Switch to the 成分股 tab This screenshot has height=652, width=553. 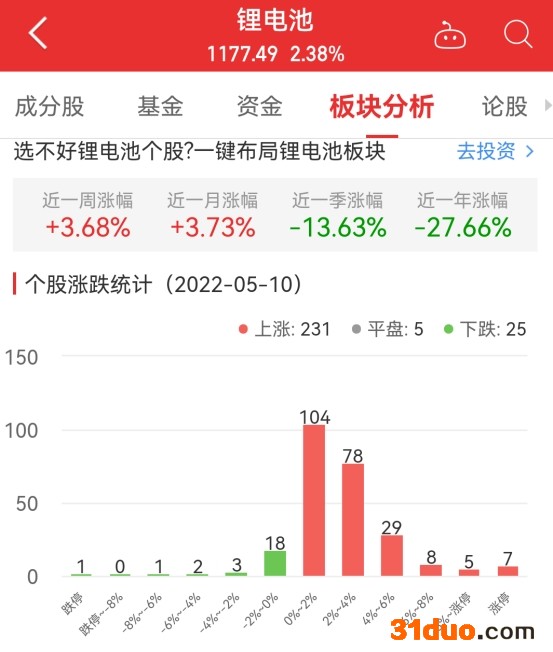tap(49, 106)
